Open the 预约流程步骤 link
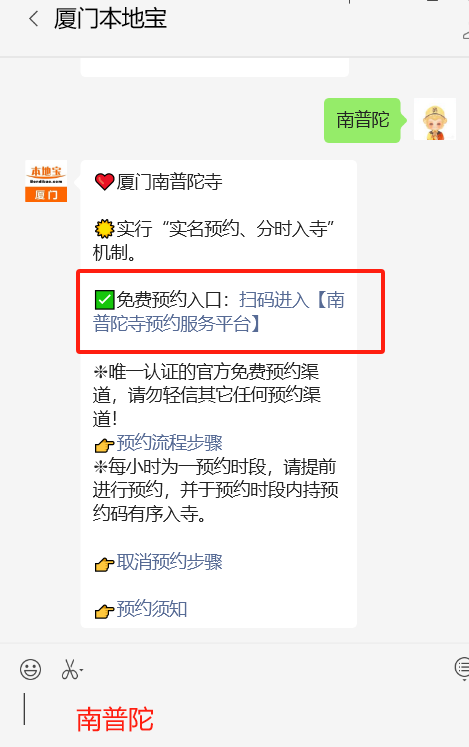The image size is (469, 747). (169, 443)
